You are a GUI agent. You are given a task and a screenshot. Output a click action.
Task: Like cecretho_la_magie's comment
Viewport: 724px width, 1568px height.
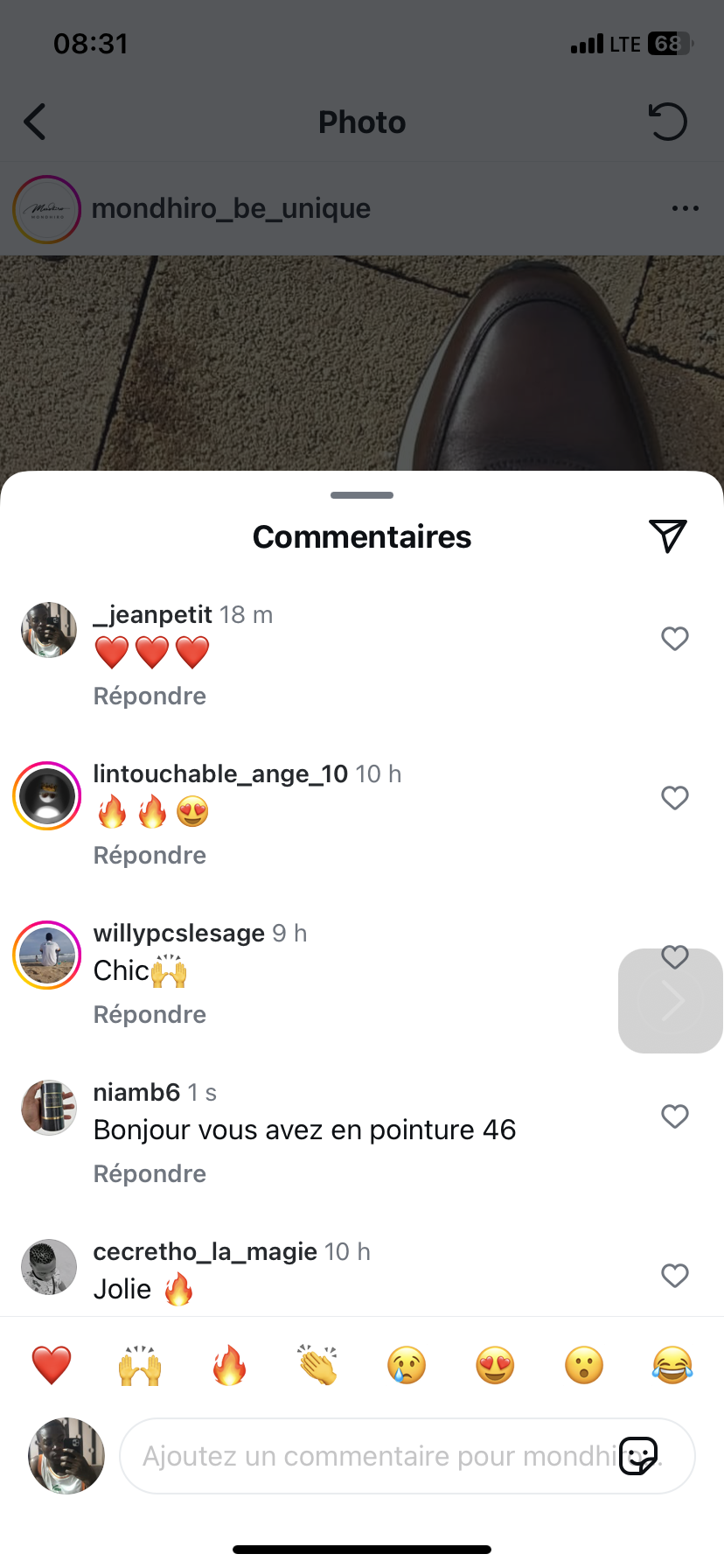pos(674,1276)
